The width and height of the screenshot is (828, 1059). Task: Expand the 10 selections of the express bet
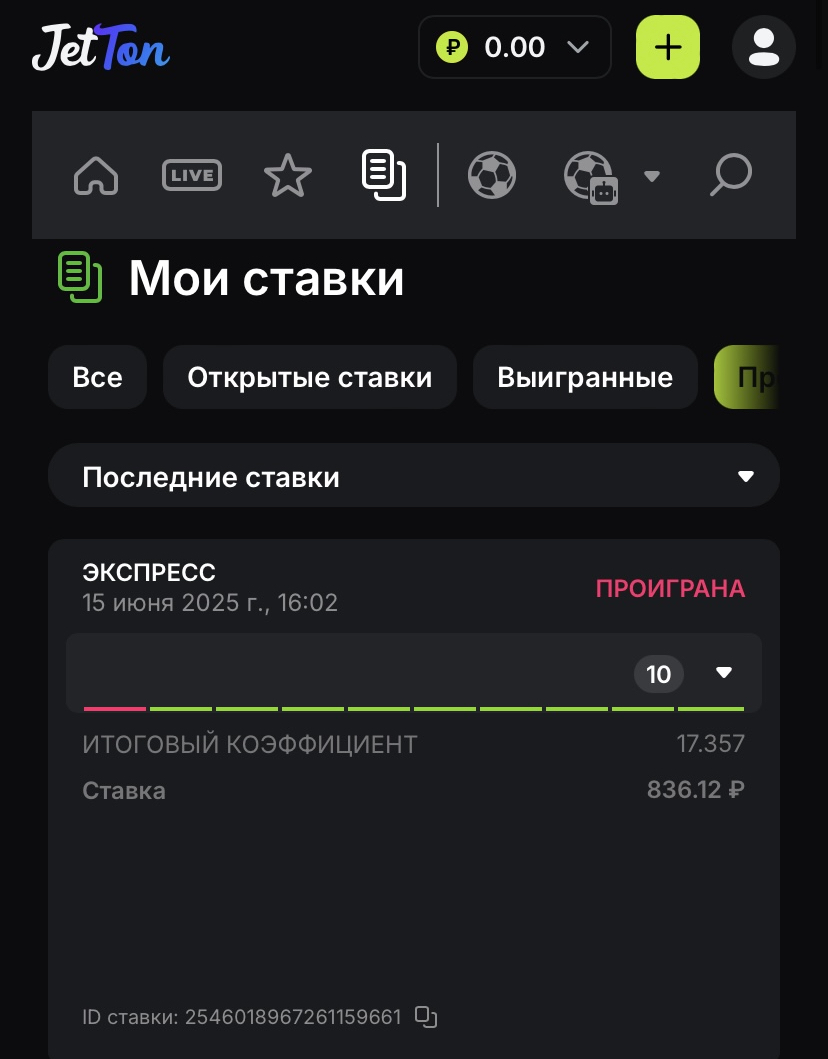click(x=724, y=673)
